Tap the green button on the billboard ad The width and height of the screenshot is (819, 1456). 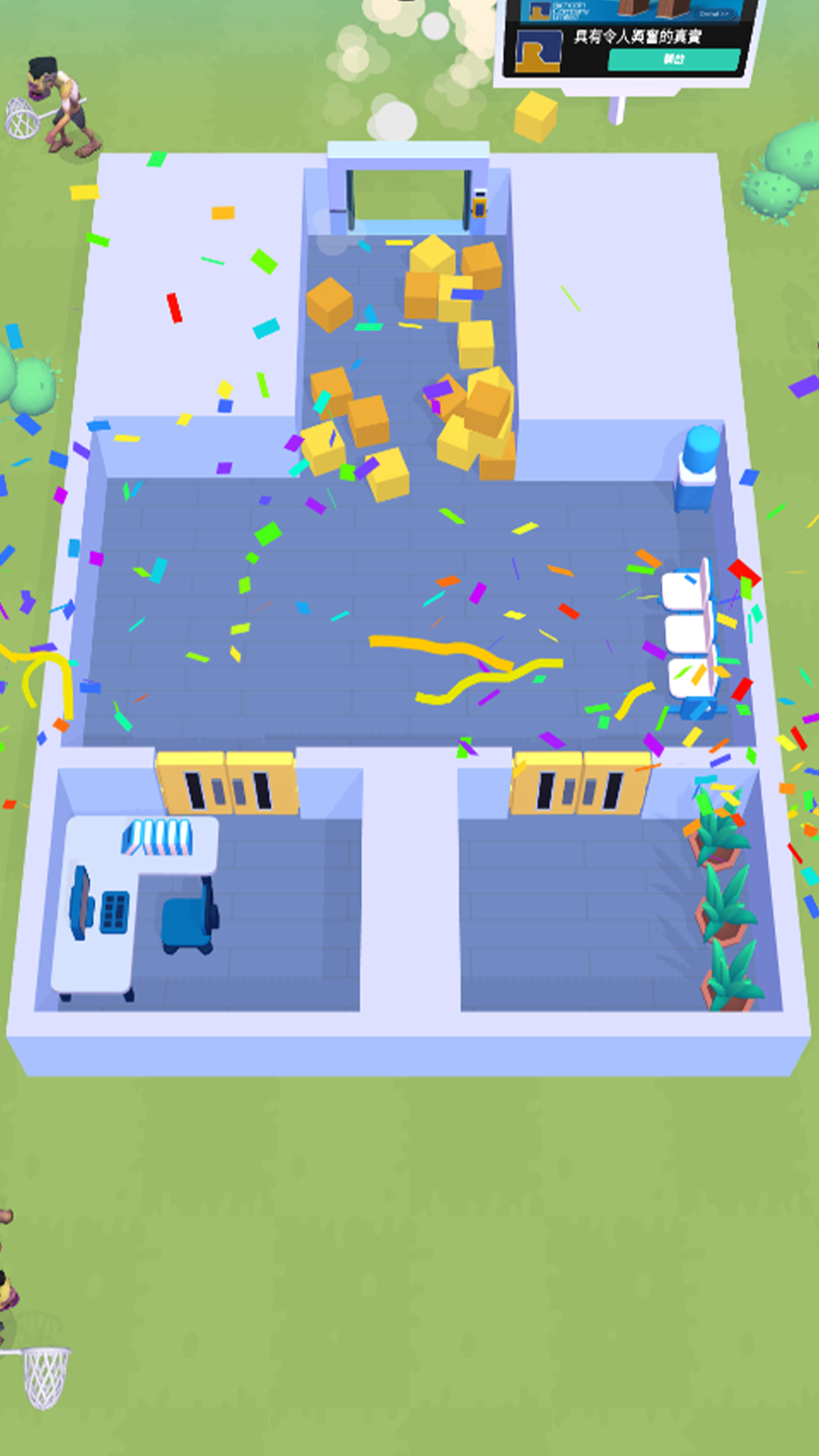(x=673, y=59)
